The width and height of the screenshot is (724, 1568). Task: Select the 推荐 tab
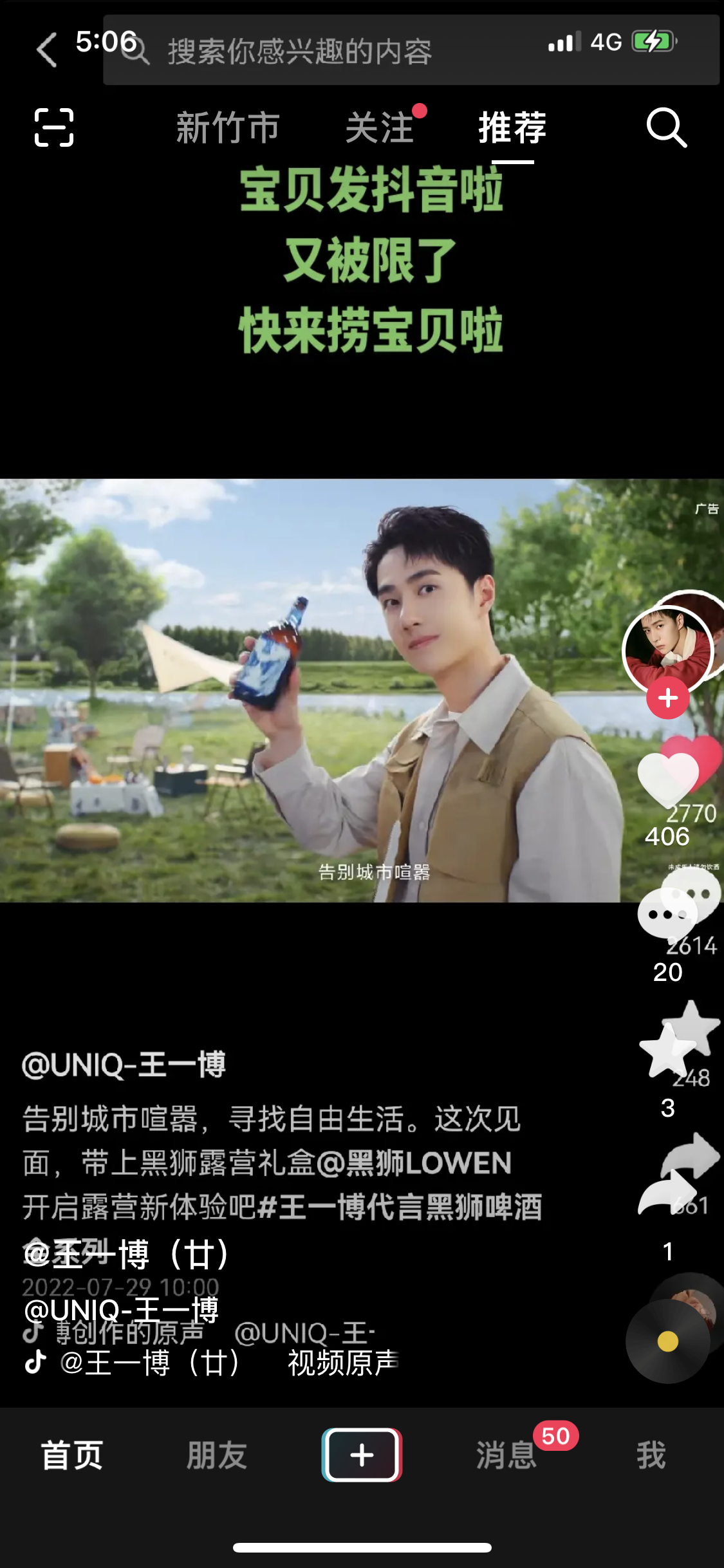[x=512, y=127]
